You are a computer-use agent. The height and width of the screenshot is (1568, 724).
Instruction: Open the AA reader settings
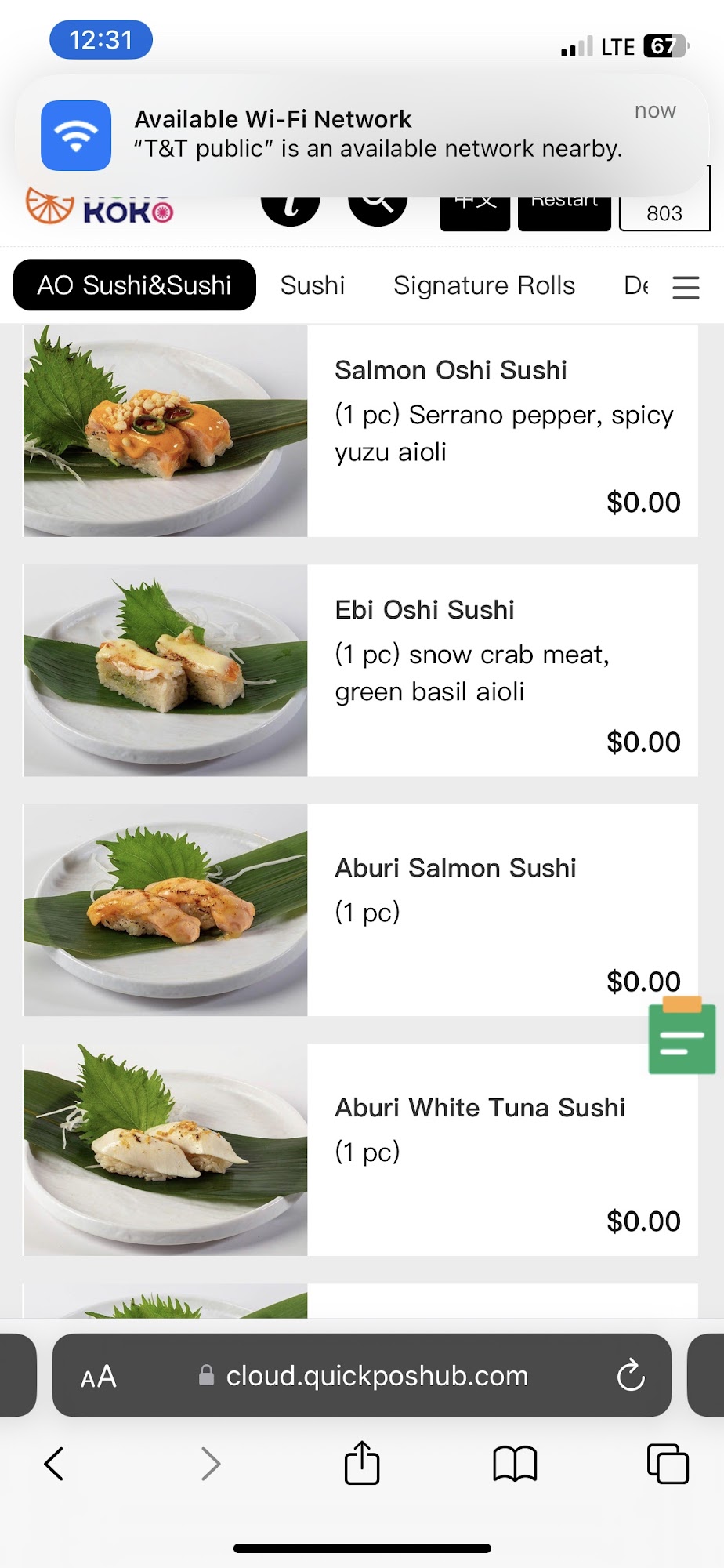[x=99, y=1377]
